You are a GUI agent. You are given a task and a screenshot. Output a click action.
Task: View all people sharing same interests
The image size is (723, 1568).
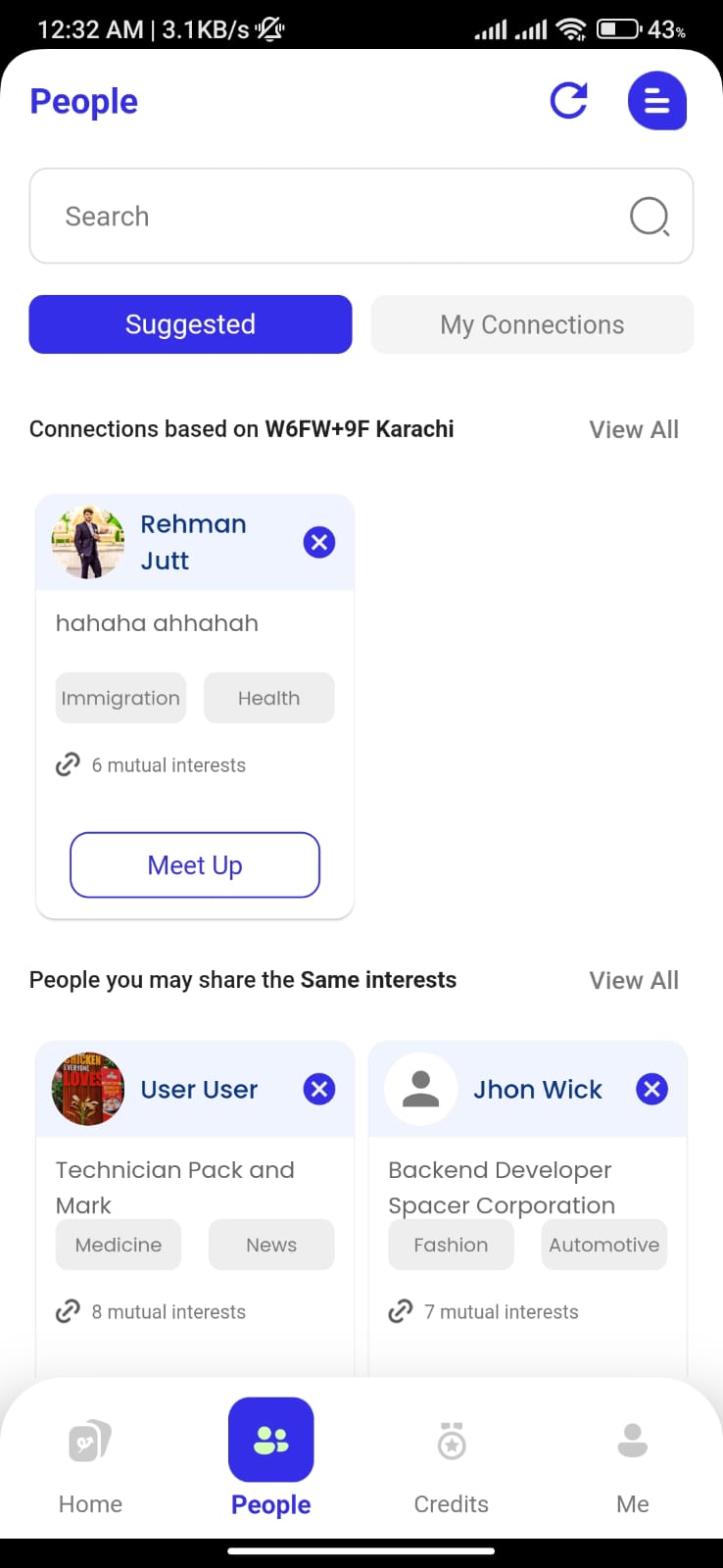[634, 980]
